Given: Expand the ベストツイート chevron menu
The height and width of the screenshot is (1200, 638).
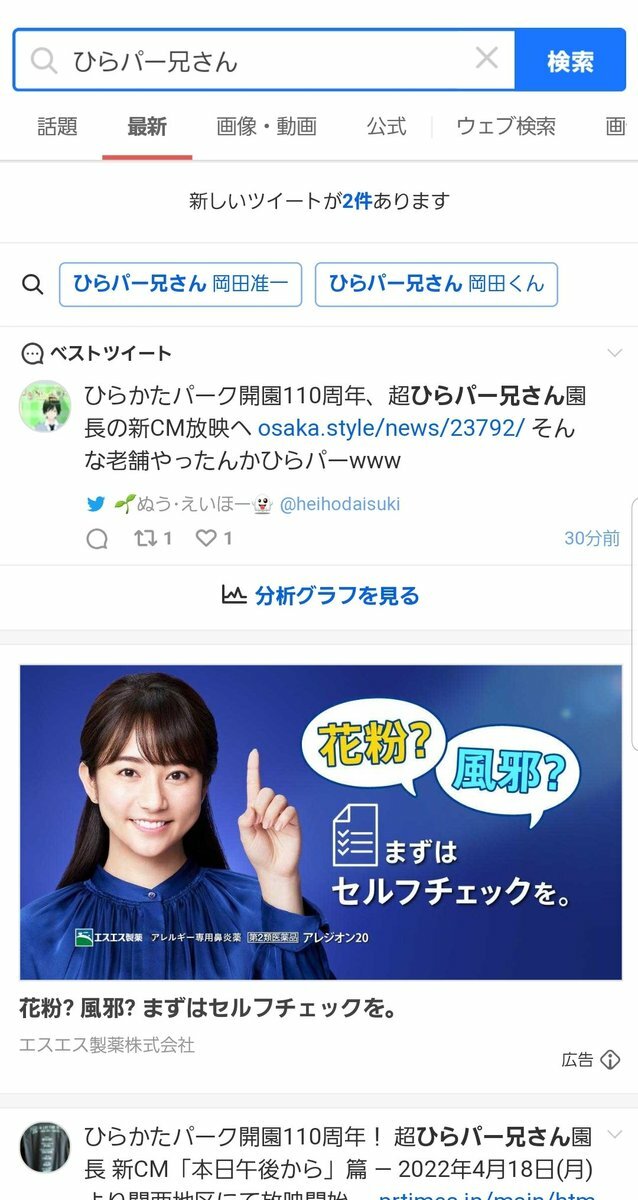Looking at the screenshot, I should (x=614, y=353).
